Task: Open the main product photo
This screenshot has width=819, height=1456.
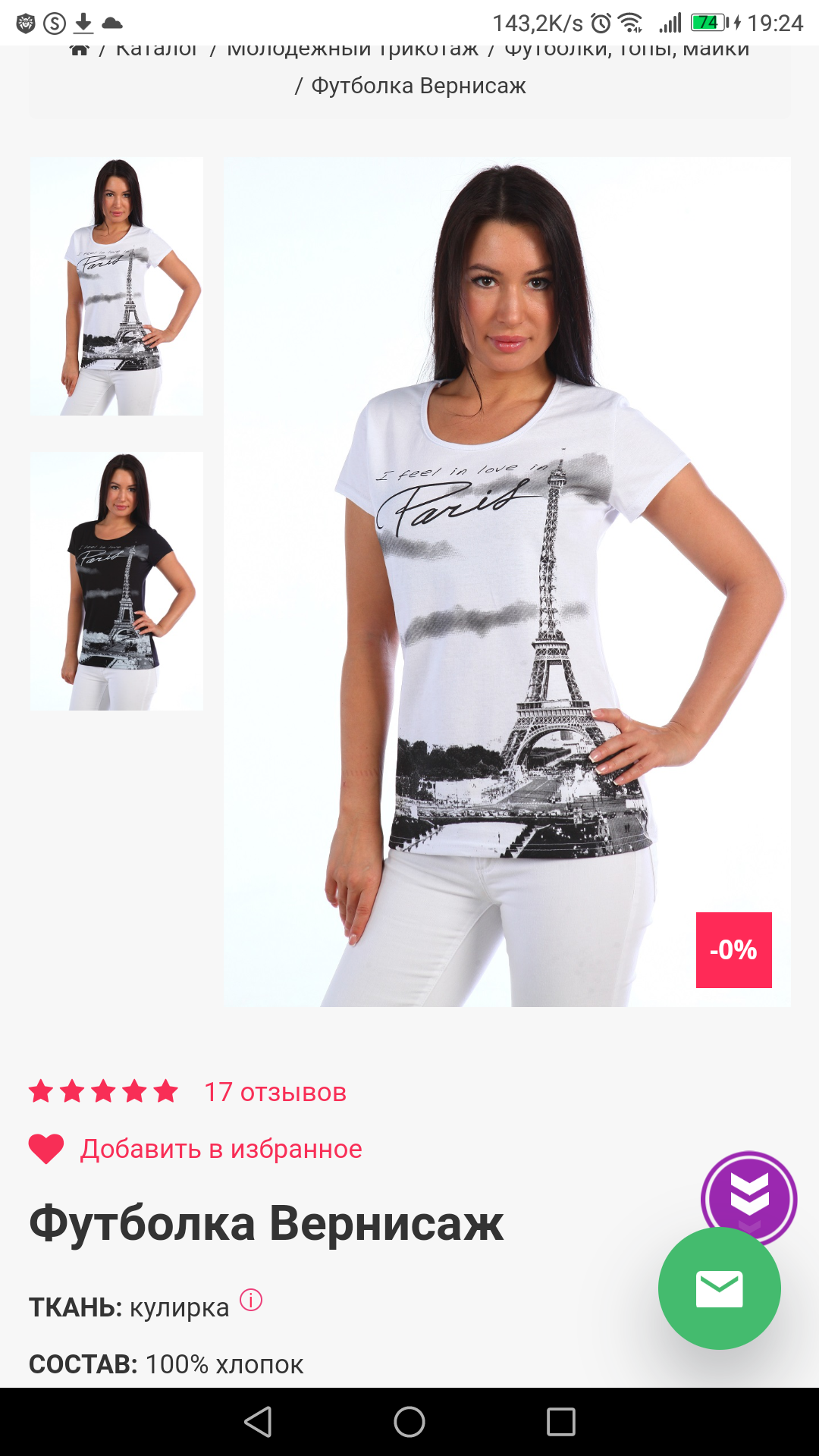Action: click(507, 582)
